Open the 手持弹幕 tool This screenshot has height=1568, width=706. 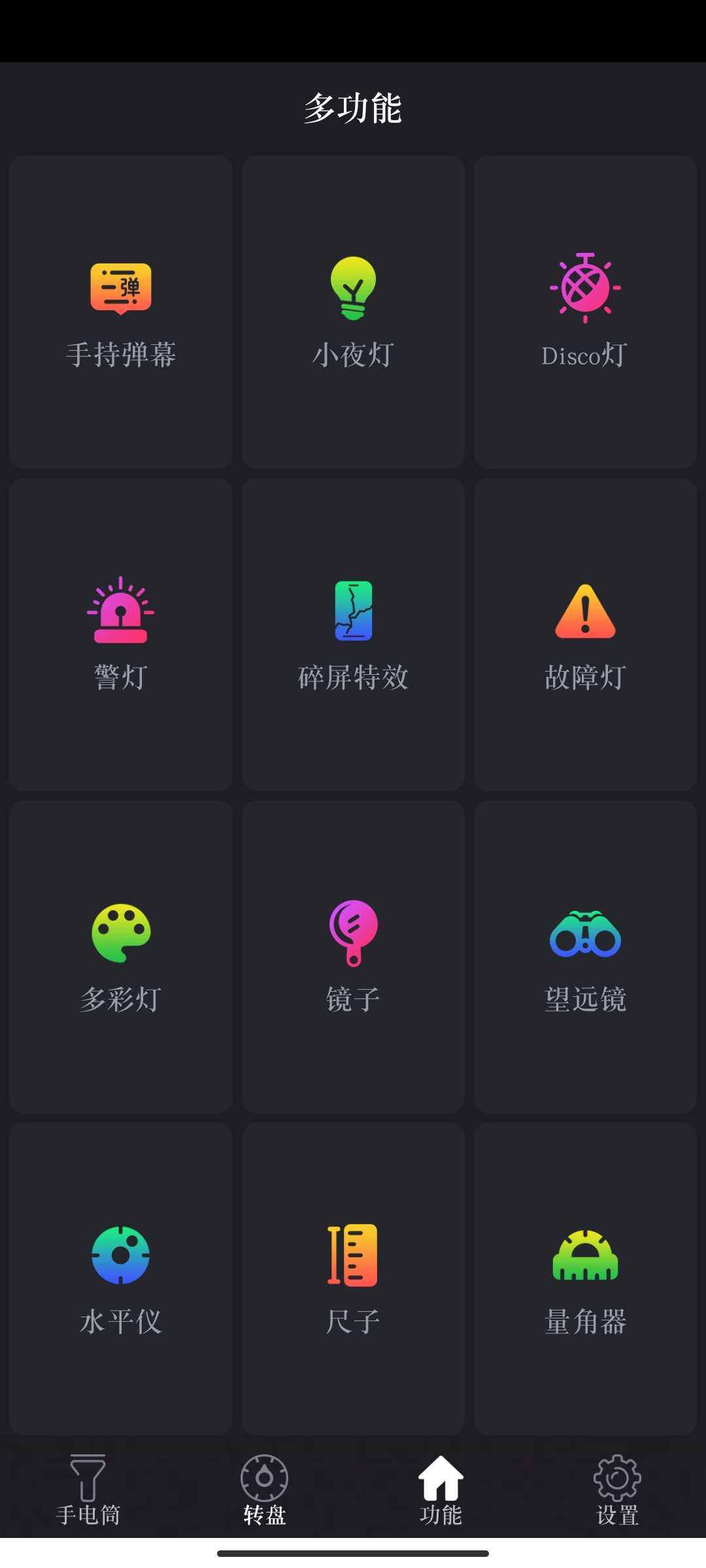tap(121, 312)
